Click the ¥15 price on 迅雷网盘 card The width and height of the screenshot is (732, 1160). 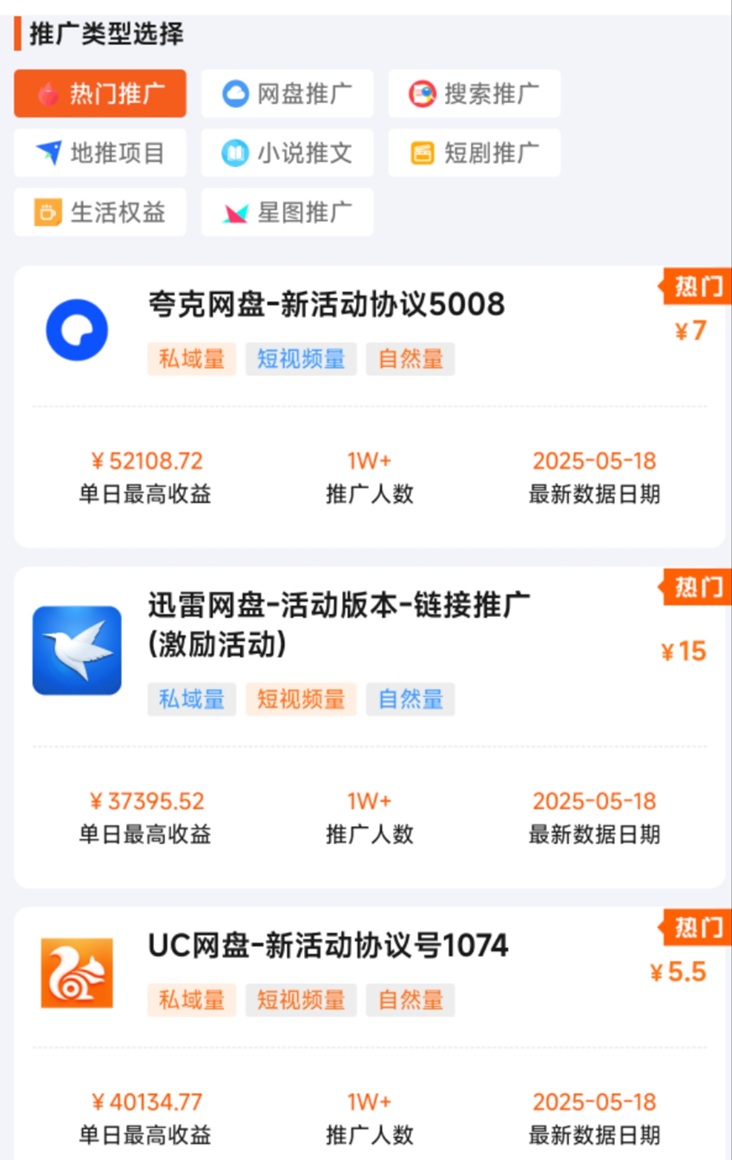[x=683, y=651]
